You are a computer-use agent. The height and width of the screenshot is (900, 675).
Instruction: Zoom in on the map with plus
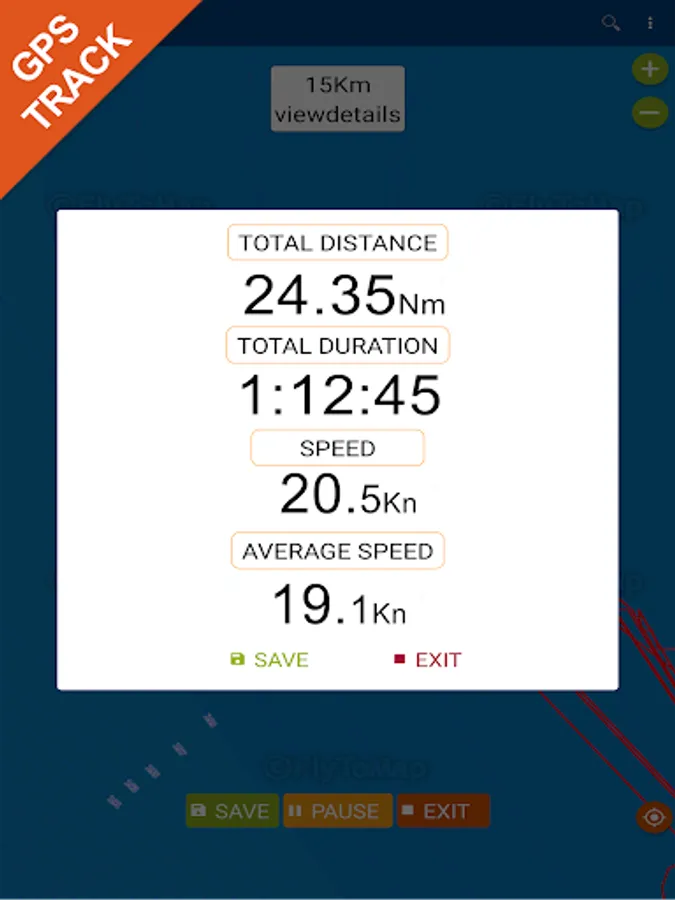(x=650, y=70)
